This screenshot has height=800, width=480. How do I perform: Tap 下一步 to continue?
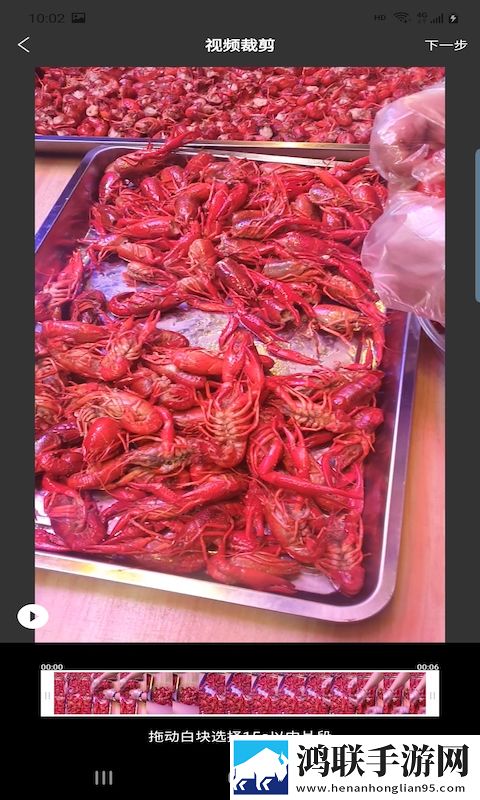pos(446,45)
